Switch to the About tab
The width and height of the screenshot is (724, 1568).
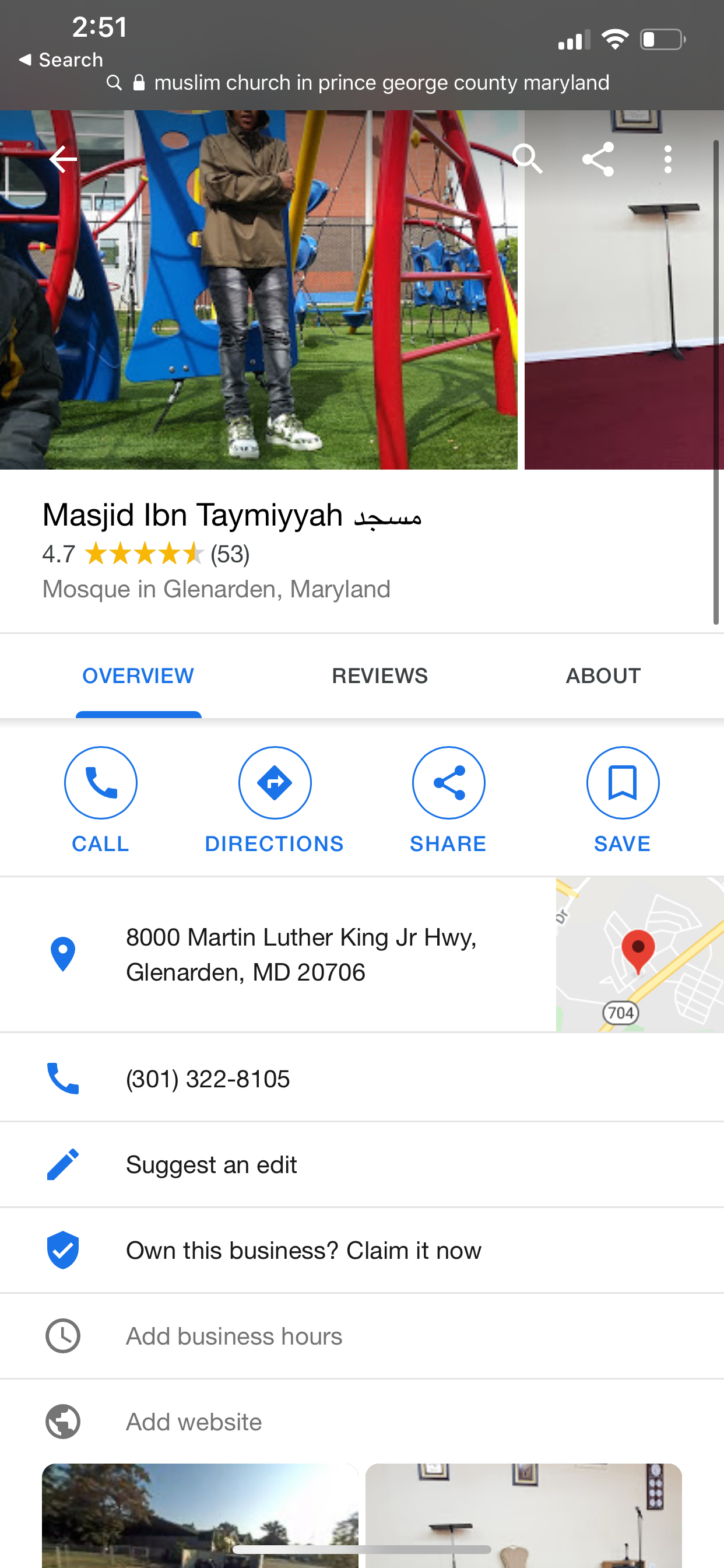click(x=603, y=675)
